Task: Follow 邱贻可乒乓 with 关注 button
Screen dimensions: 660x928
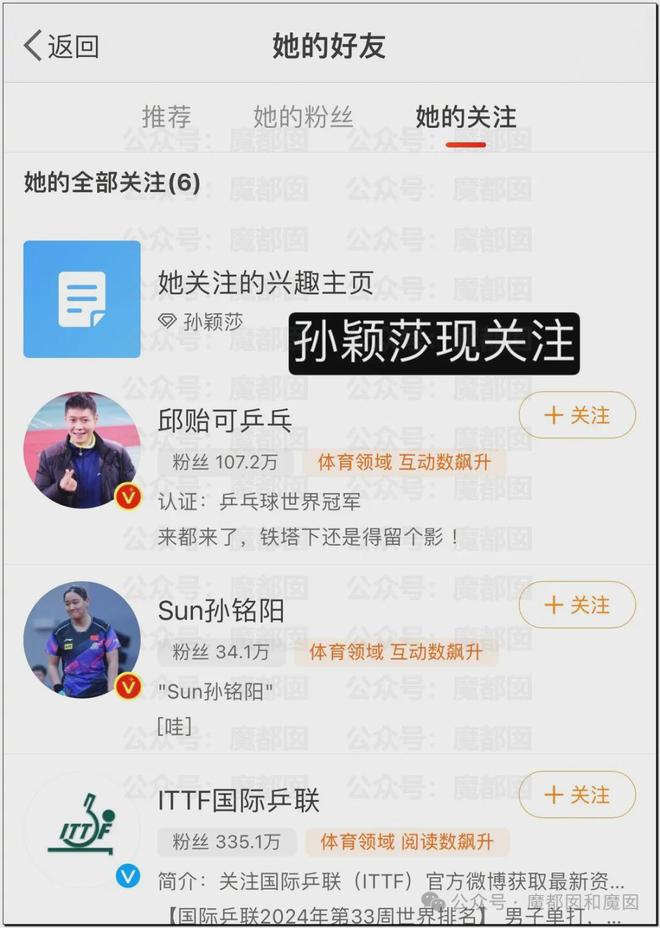Action: coord(577,415)
